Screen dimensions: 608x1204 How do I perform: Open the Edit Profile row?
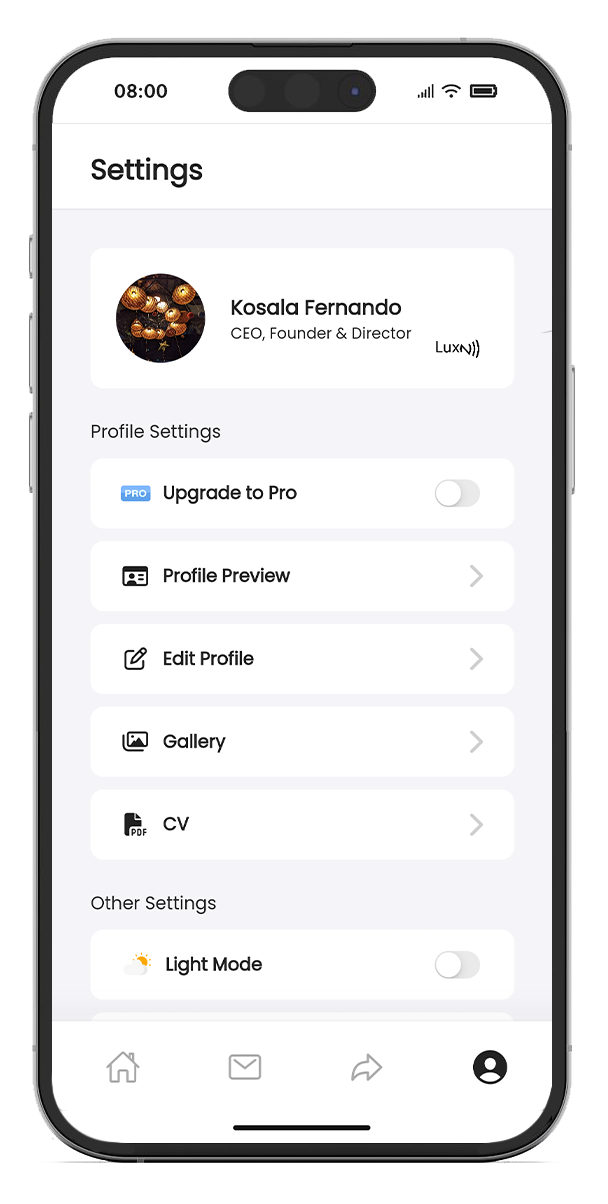click(x=302, y=659)
